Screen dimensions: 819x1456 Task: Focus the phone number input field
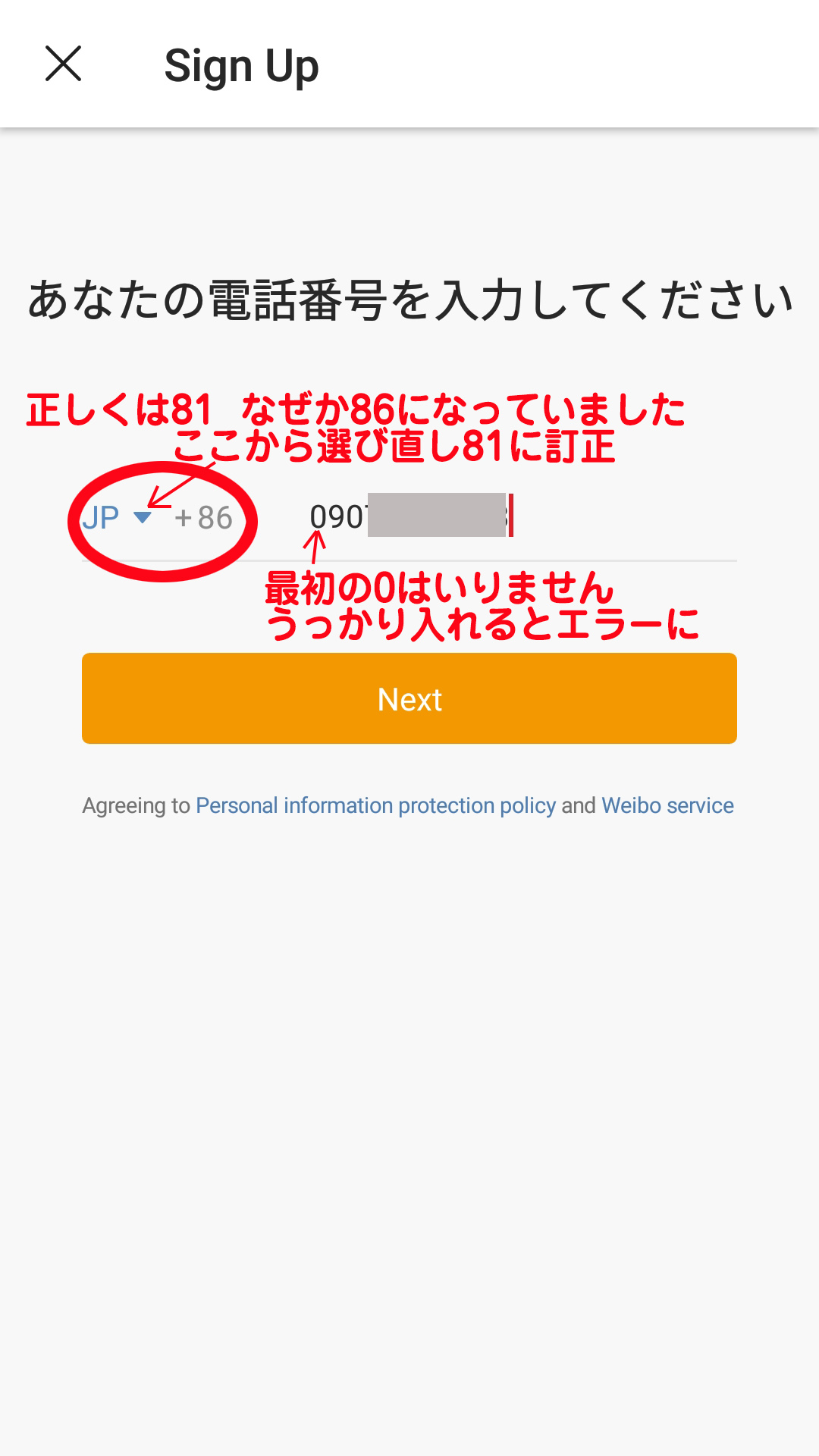[x=516, y=518]
